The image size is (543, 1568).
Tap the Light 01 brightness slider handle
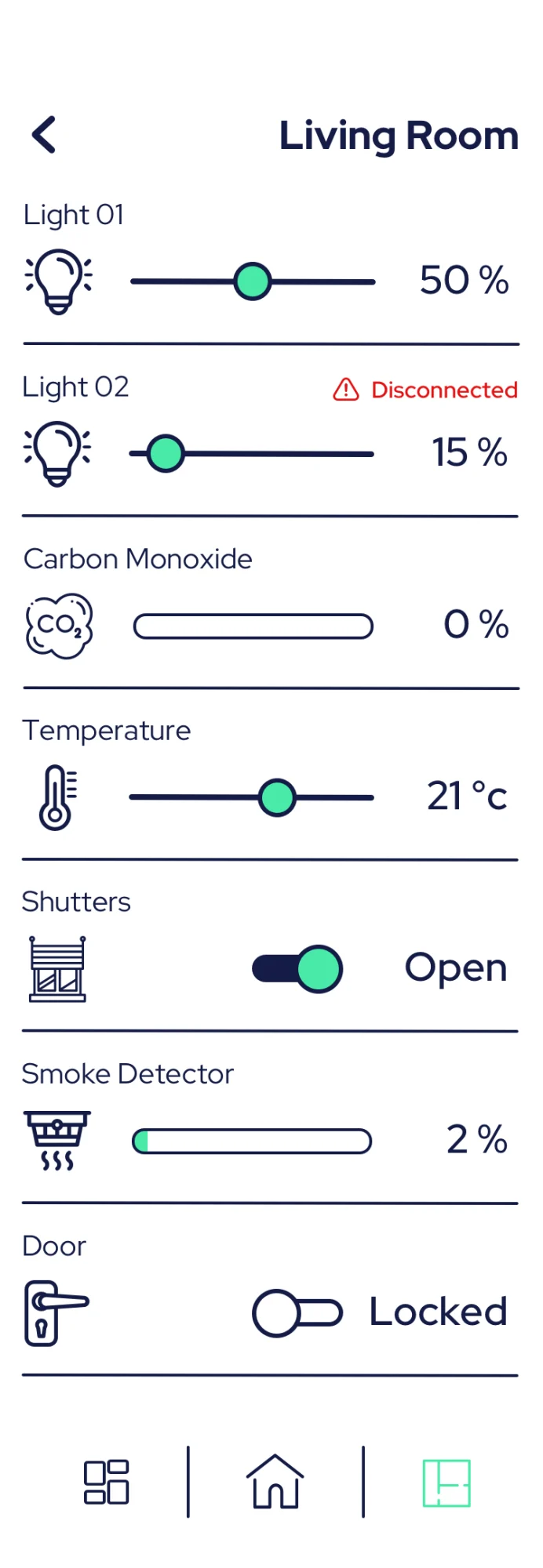253,281
